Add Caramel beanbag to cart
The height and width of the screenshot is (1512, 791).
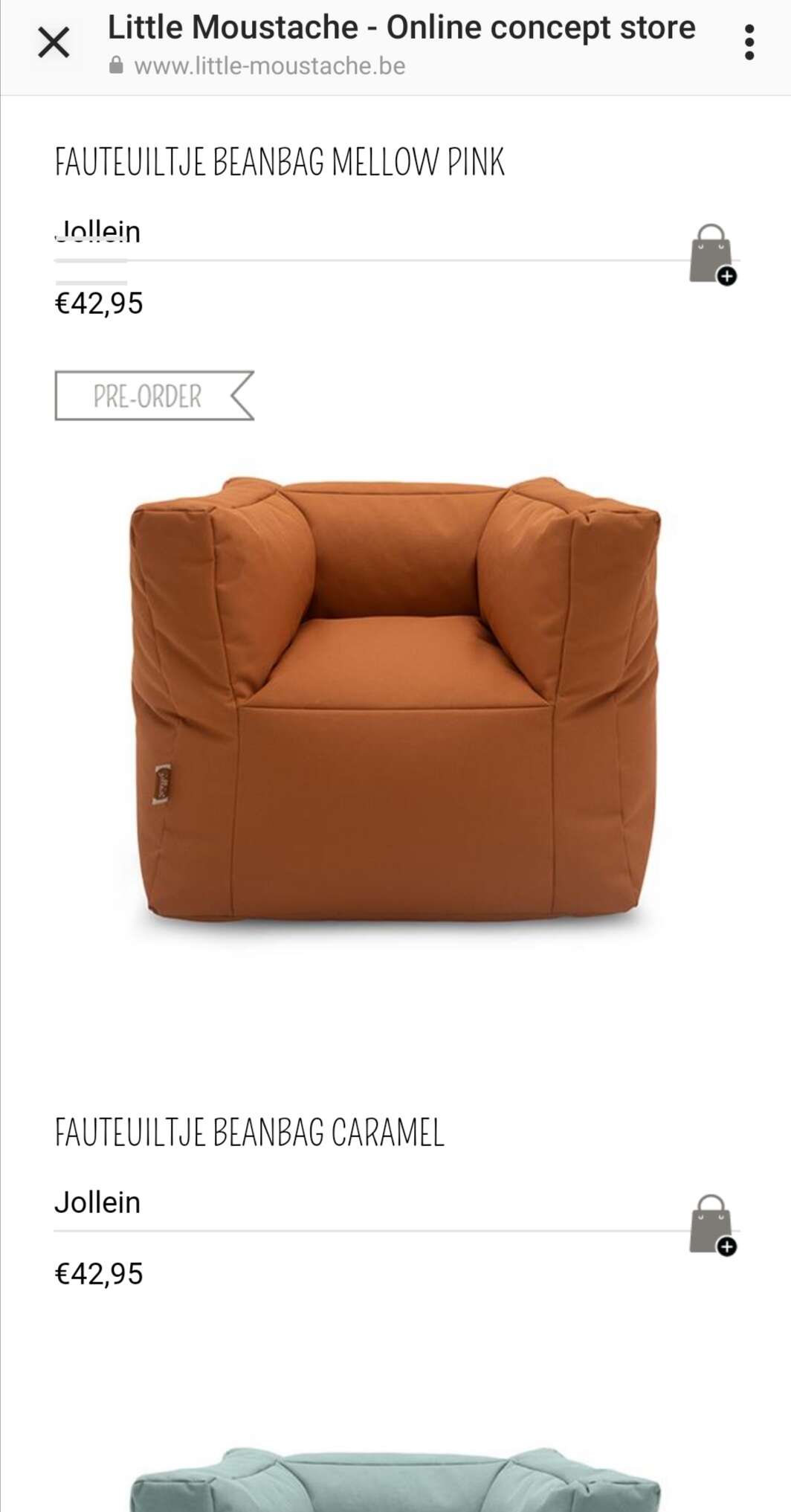click(712, 1225)
